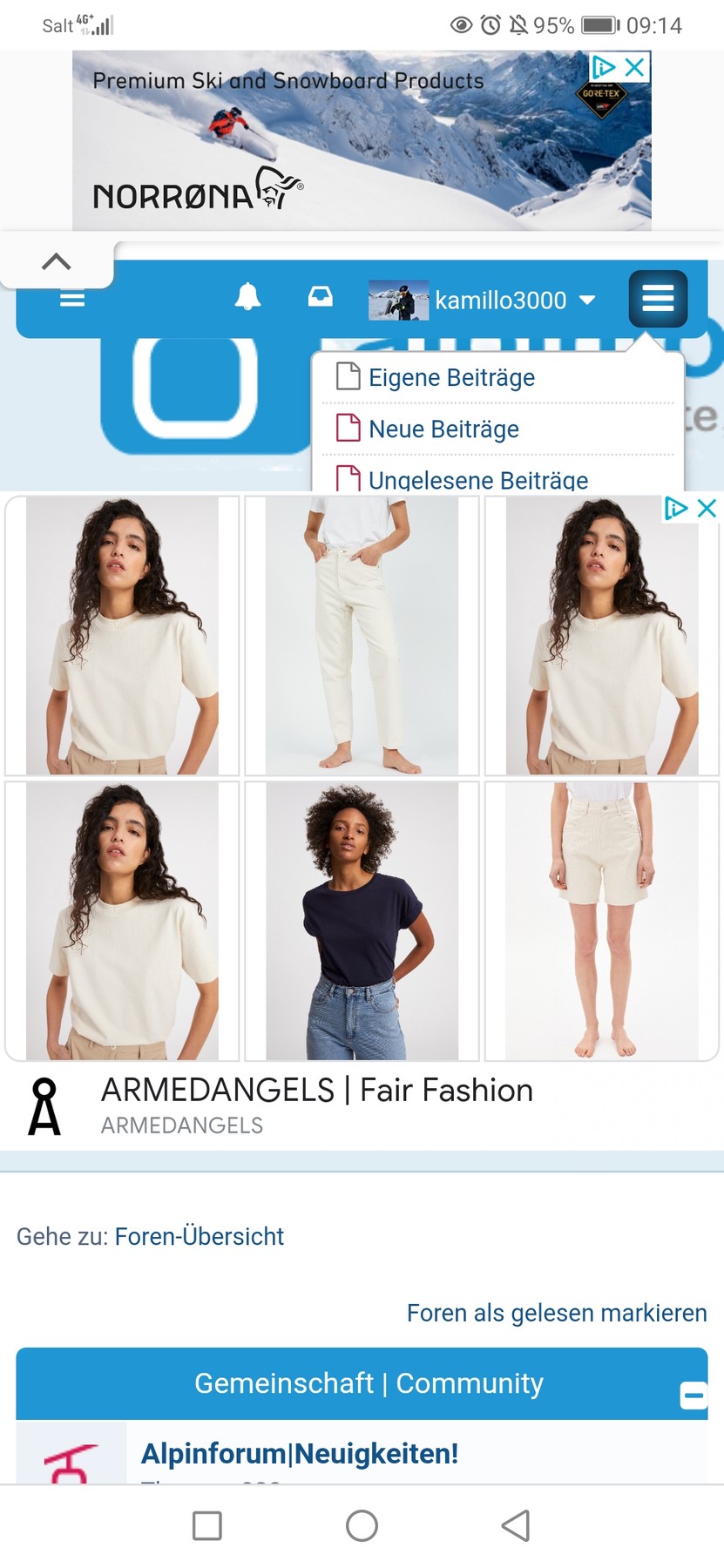Select Neue Beiträge from the menu
Image resolution: width=724 pixels, height=1568 pixels.
pyautogui.click(x=443, y=429)
